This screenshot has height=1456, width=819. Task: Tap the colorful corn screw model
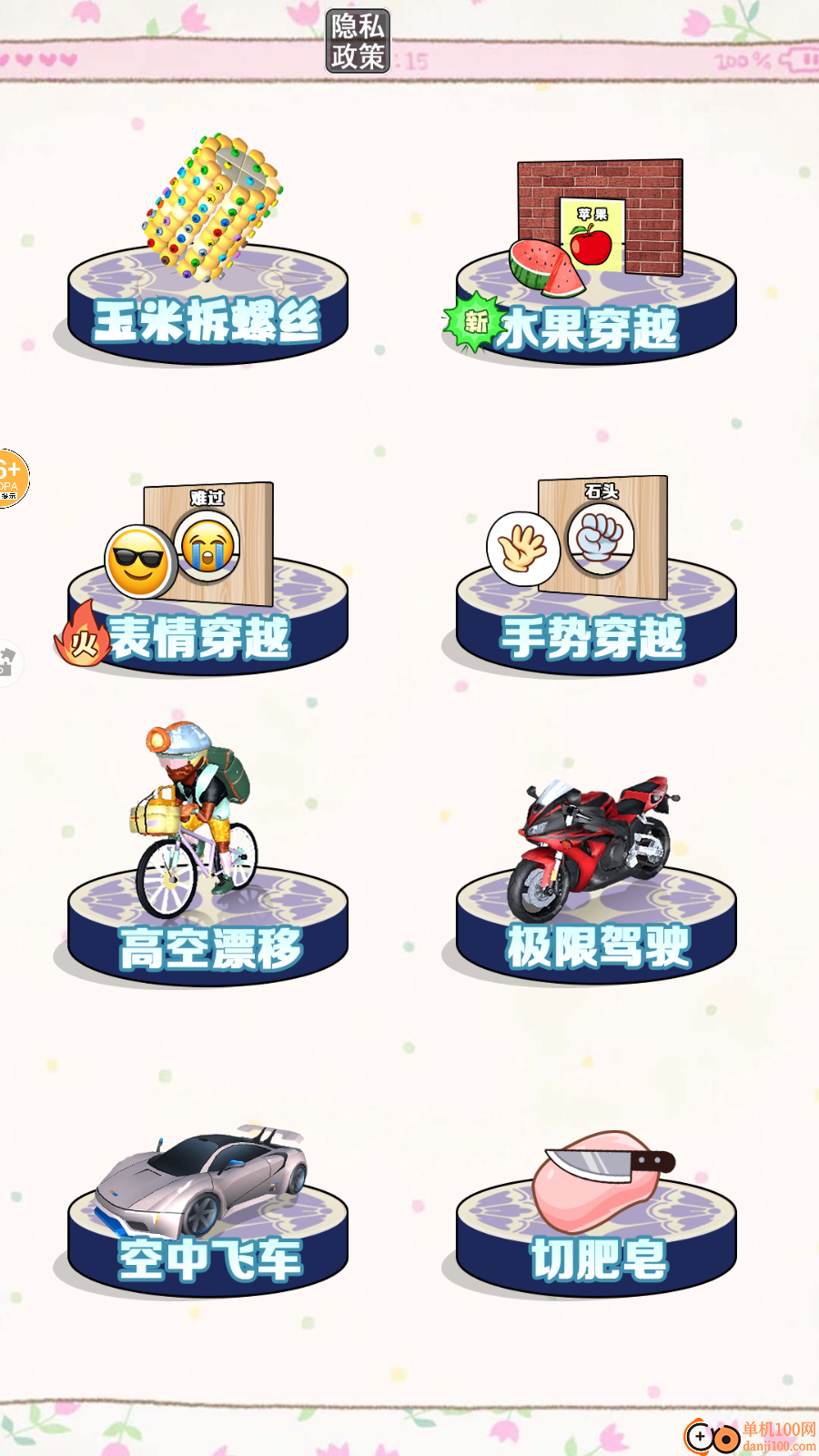point(209,209)
